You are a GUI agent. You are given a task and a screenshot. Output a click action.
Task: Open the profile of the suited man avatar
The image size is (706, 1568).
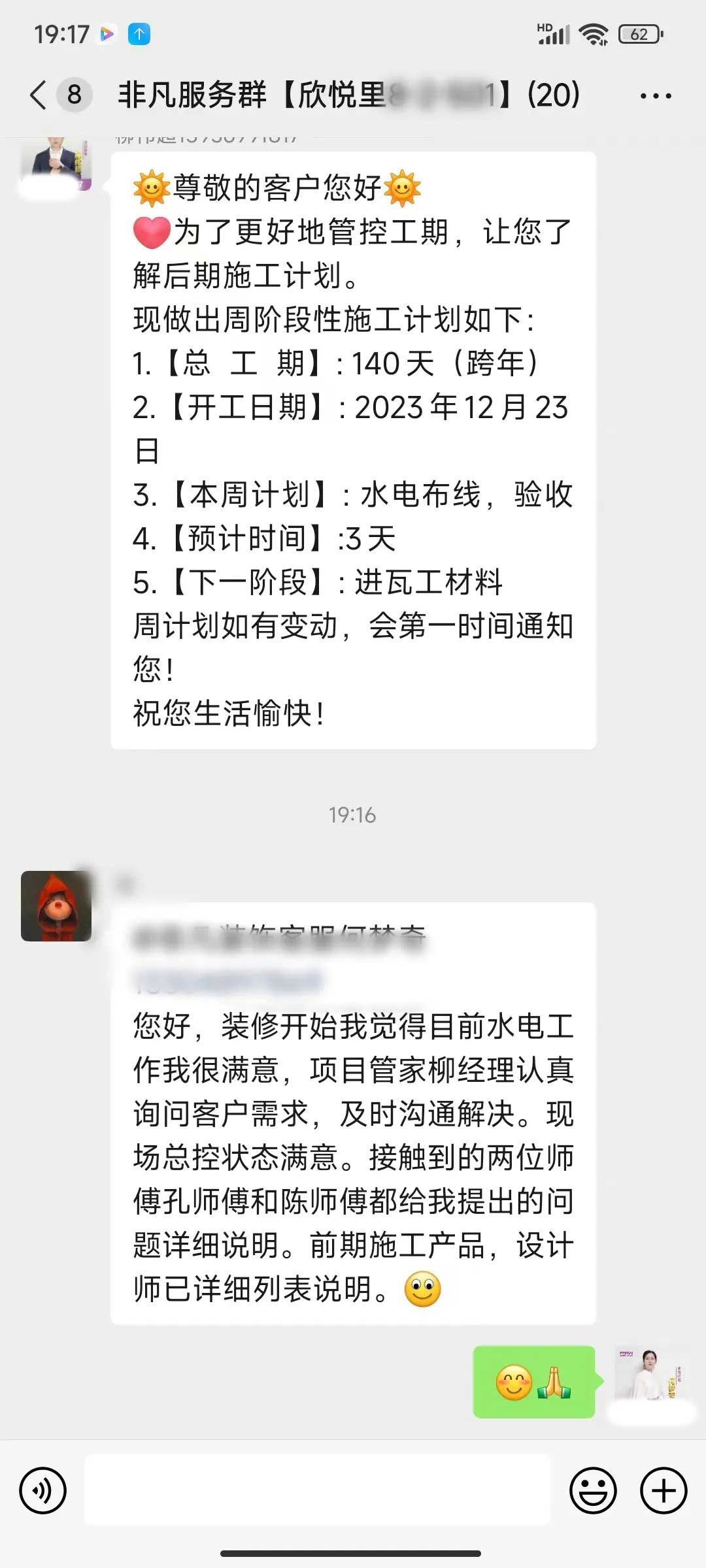tap(56, 165)
